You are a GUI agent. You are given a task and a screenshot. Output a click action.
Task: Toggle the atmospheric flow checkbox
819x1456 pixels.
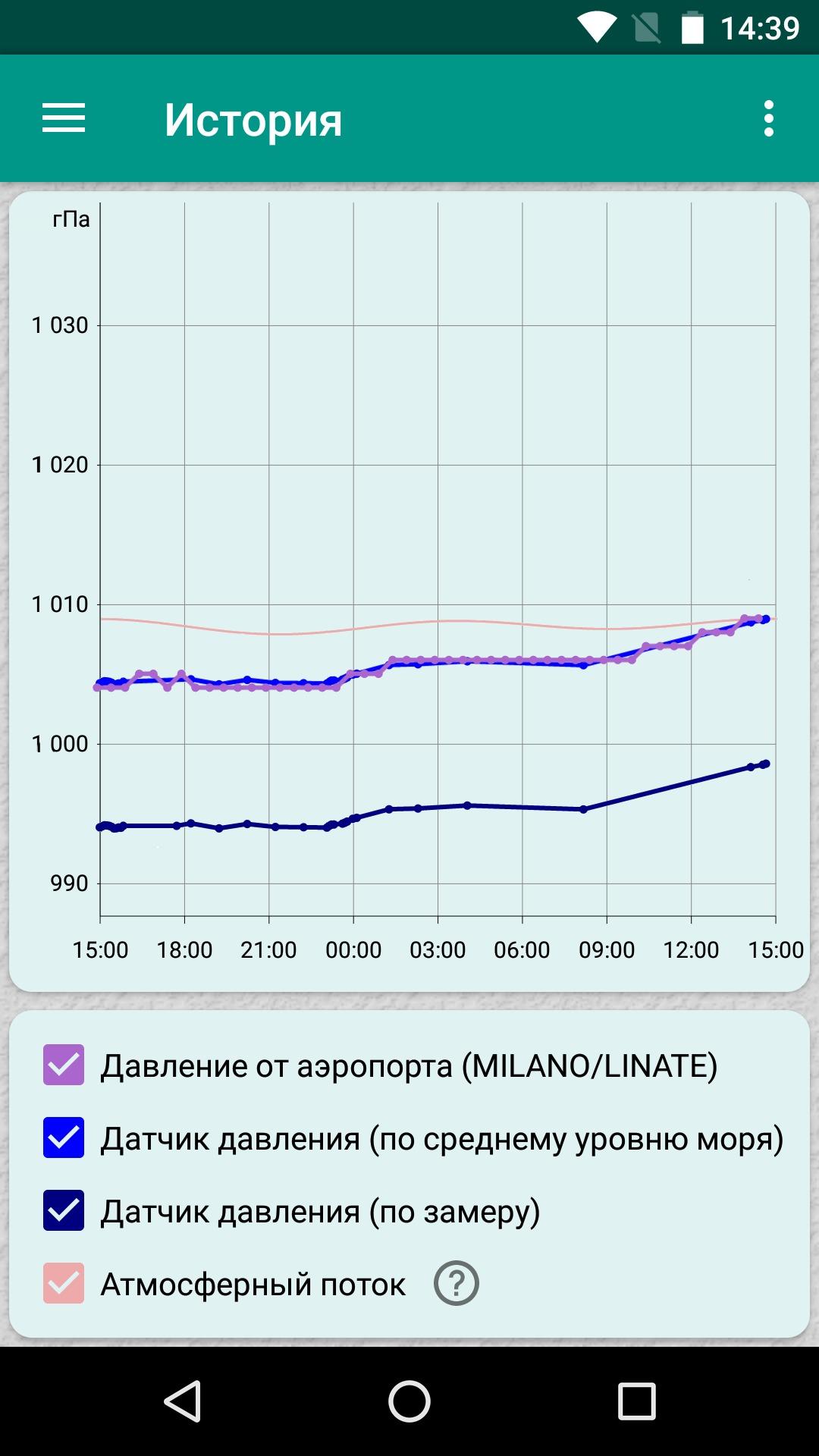click(x=64, y=1283)
